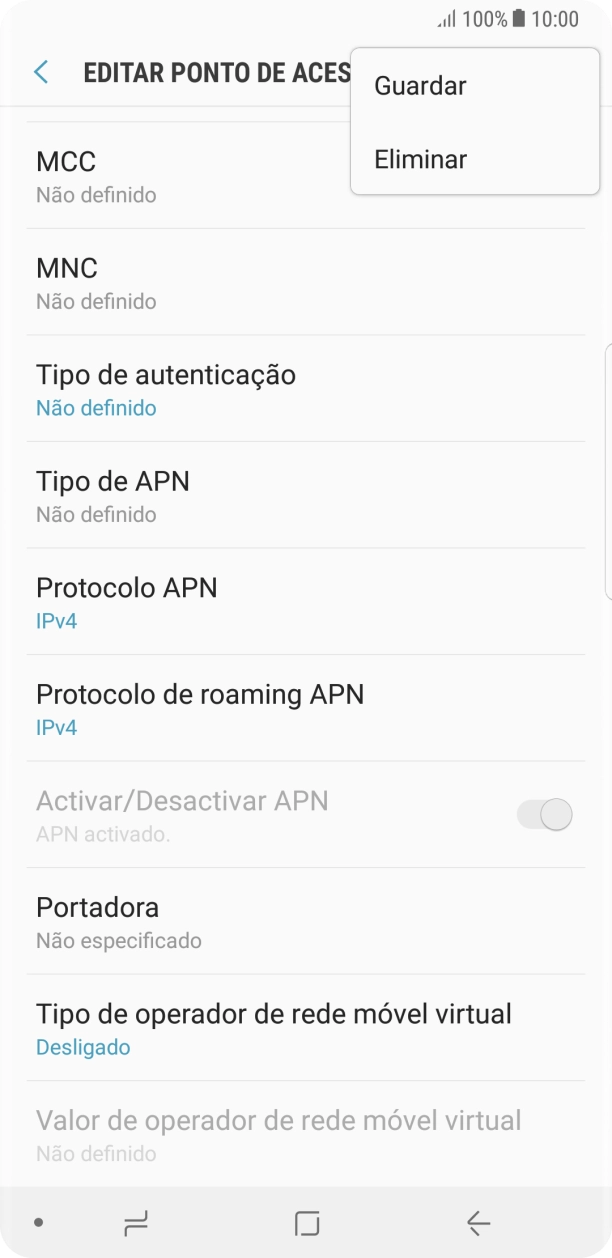Go back using the header arrow

pyautogui.click(x=41, y=72)
